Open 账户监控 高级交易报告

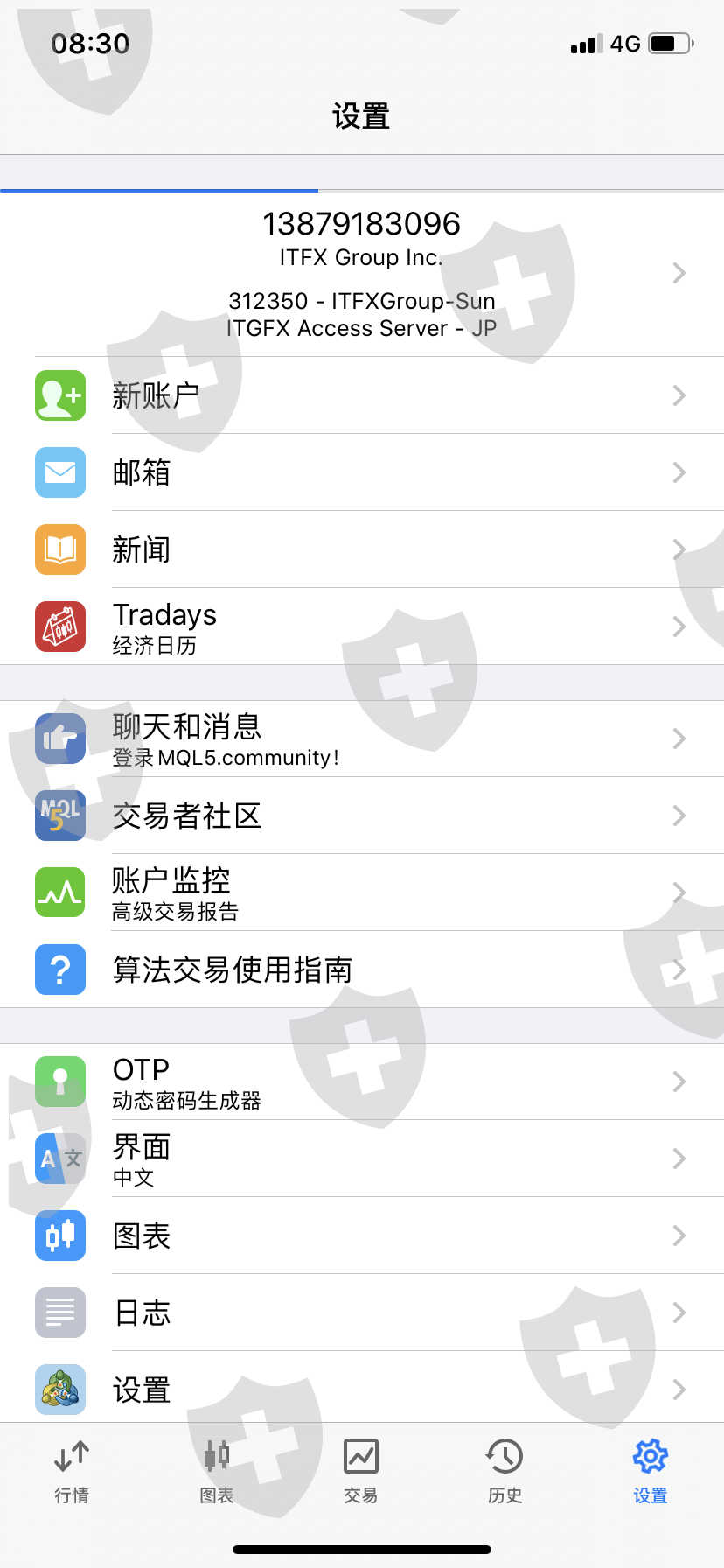pyautogui.click(x=362, y=892)
